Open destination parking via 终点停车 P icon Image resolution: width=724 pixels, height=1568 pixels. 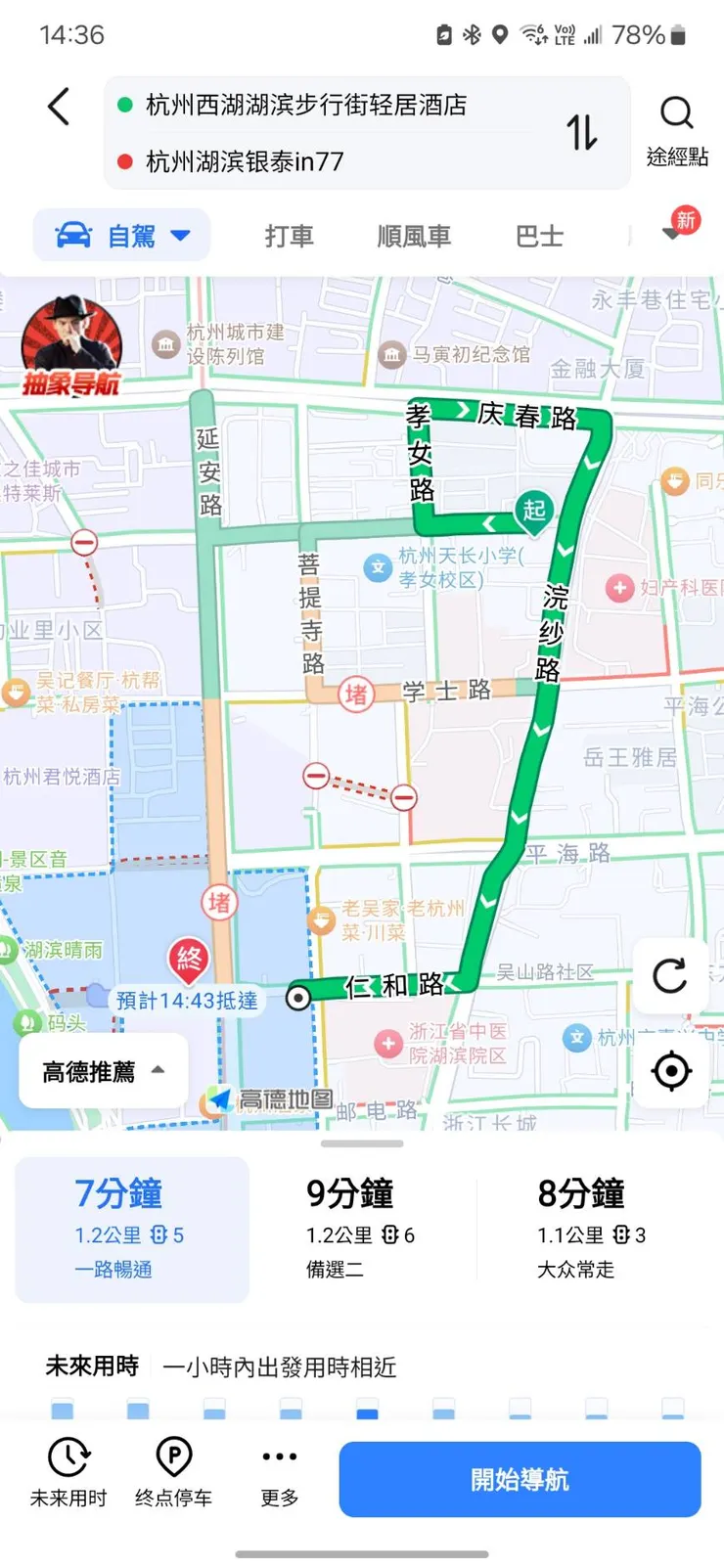[x=173, y=1456]
